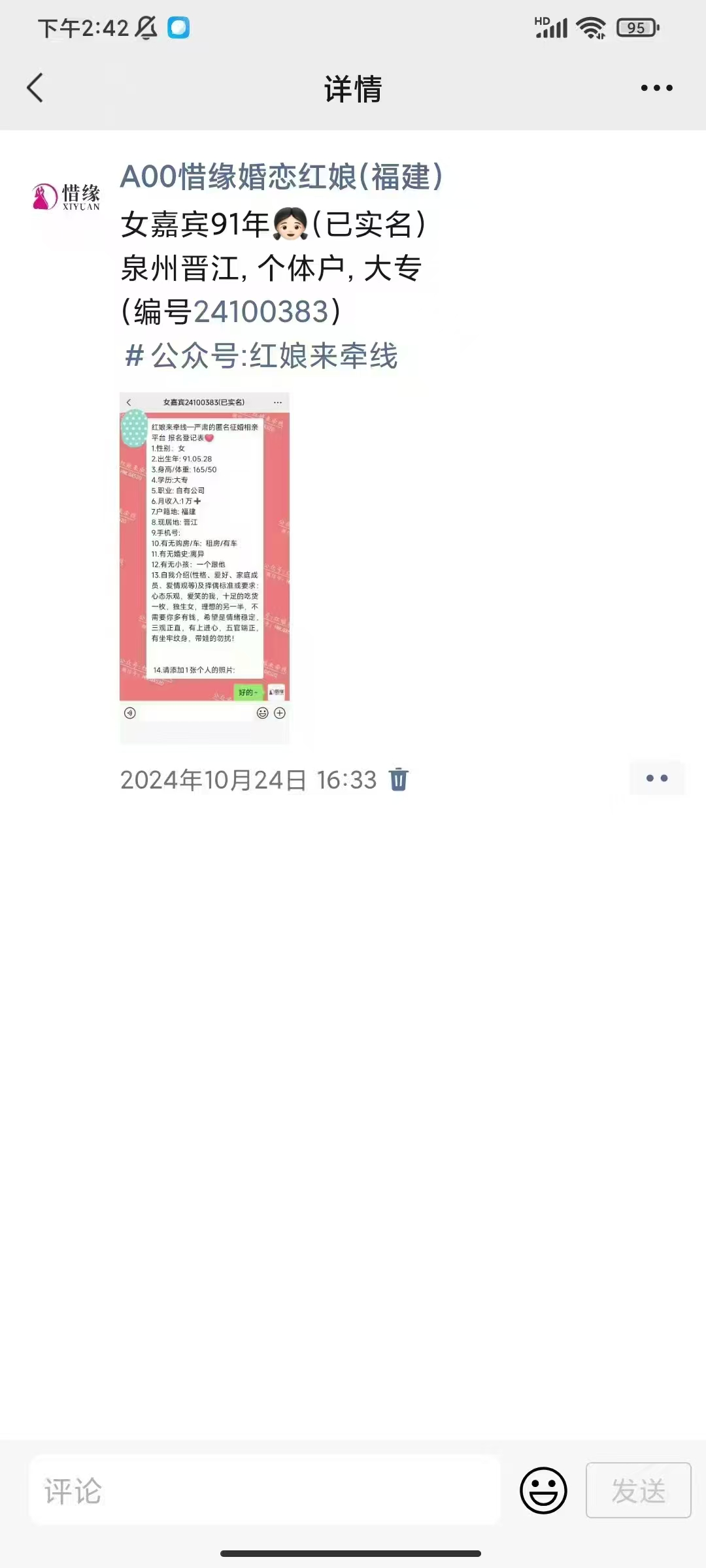Focus the 评论 comment input field
The height and width of the screenshot is (1568, 706).
click(265, 1491)
